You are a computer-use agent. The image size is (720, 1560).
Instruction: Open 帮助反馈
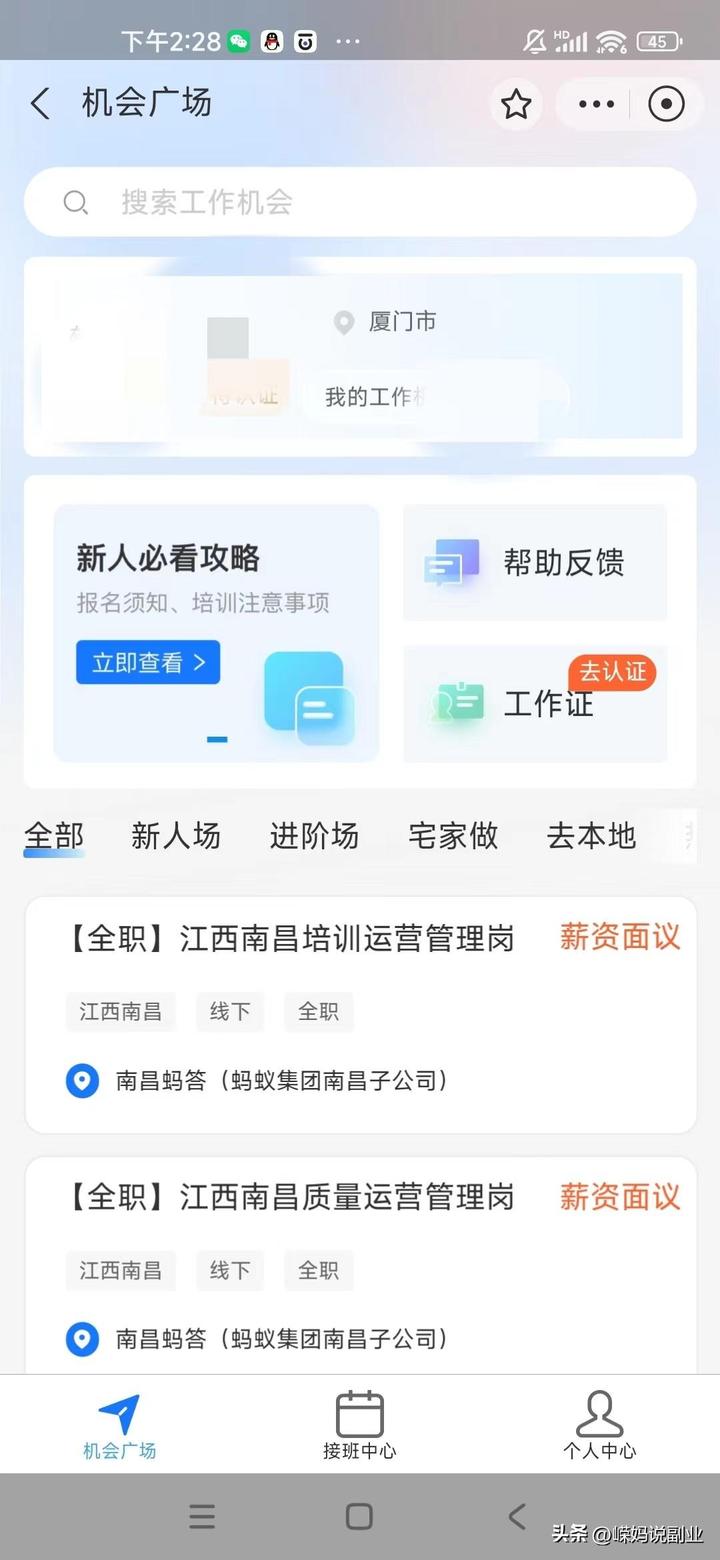coord(535,562)
